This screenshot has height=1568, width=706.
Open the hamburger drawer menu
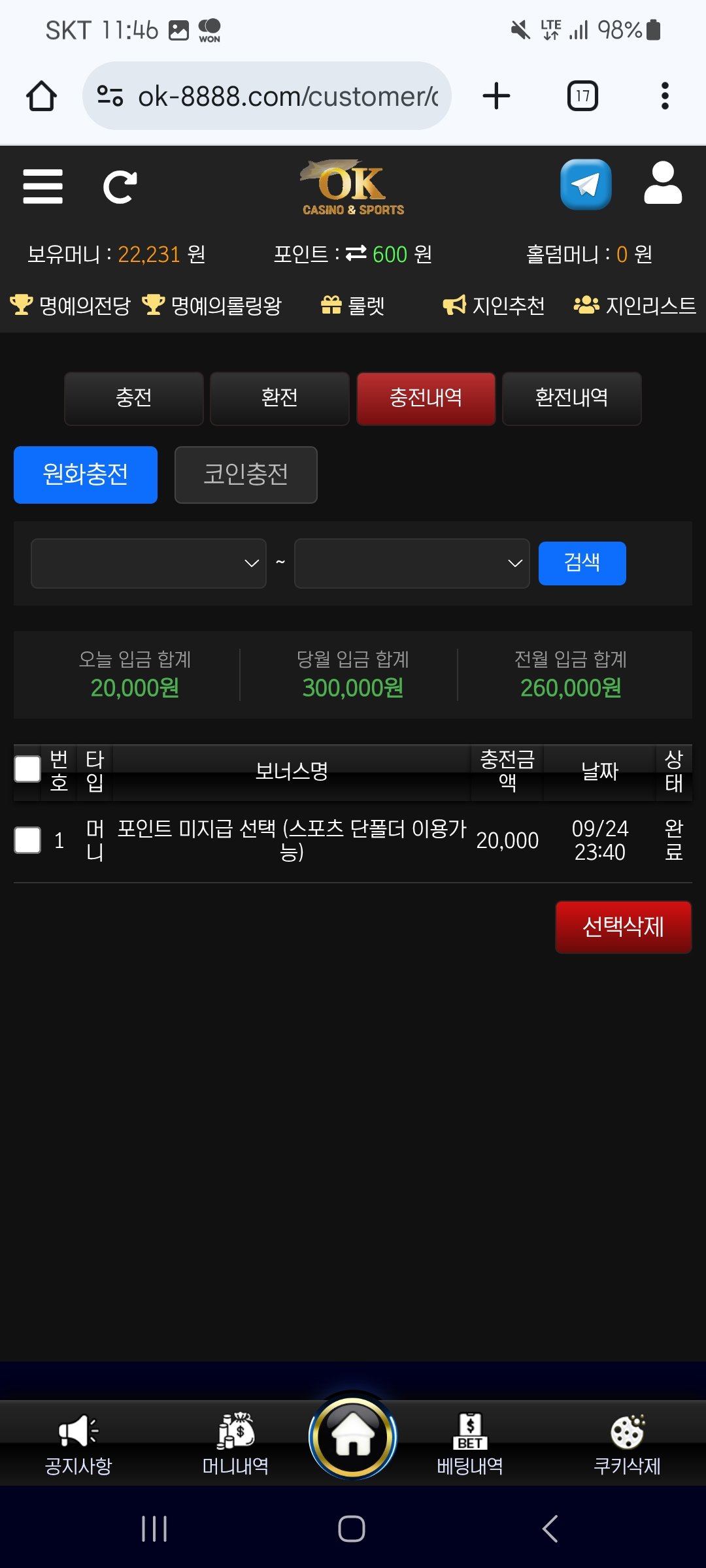tap(42, 187)
